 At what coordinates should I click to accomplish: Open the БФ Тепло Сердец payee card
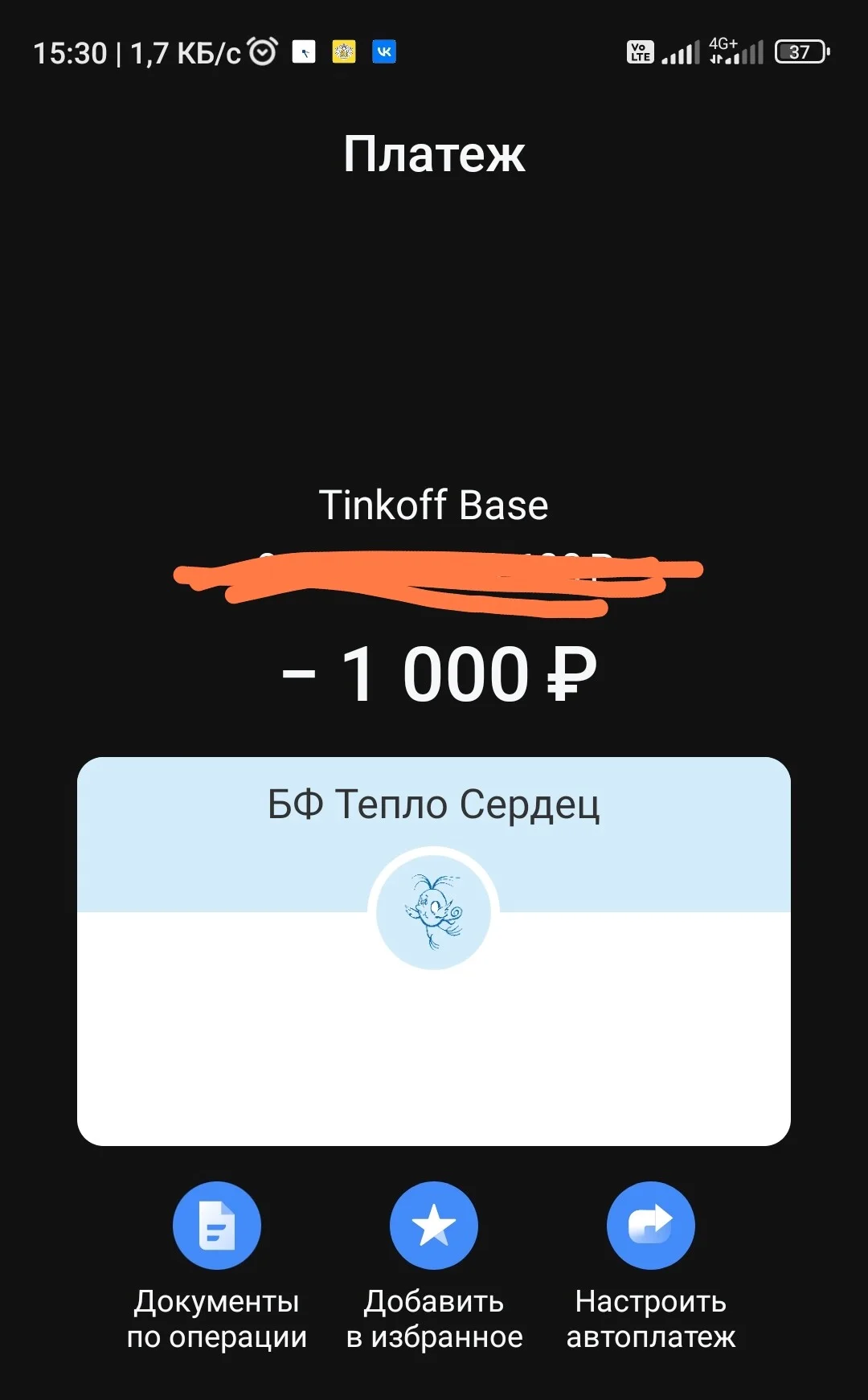click(434, 951)
